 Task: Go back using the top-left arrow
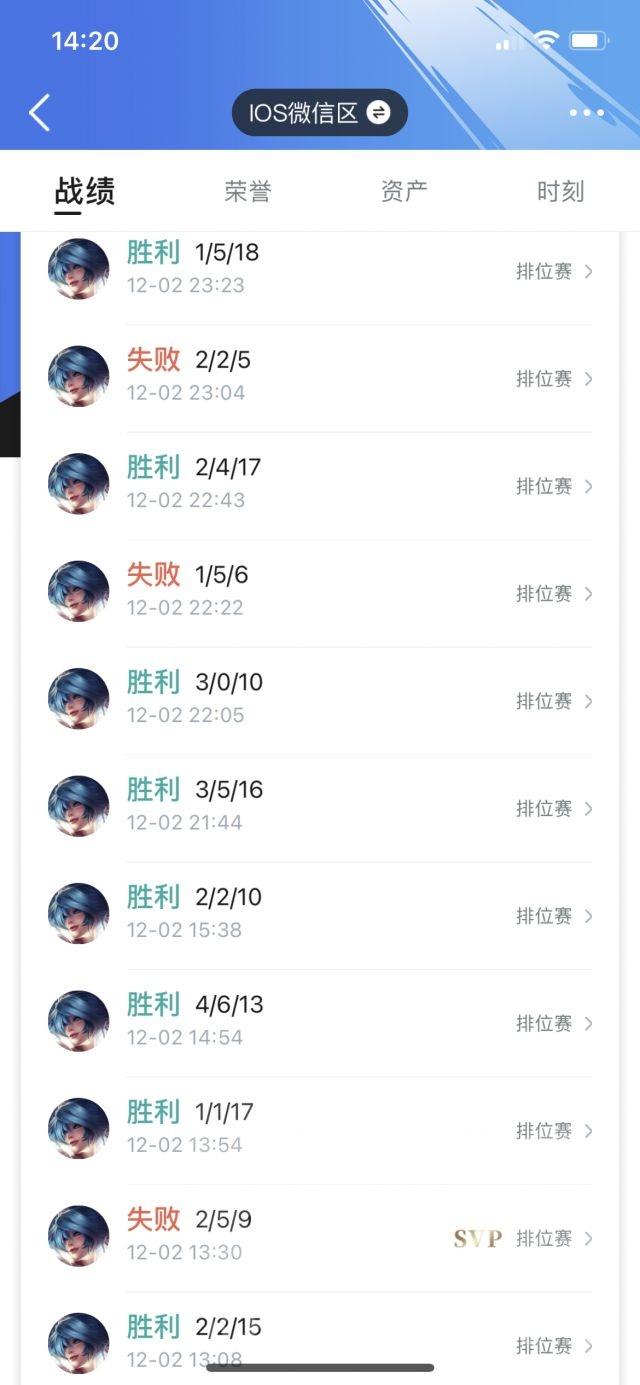pos(40,113)
